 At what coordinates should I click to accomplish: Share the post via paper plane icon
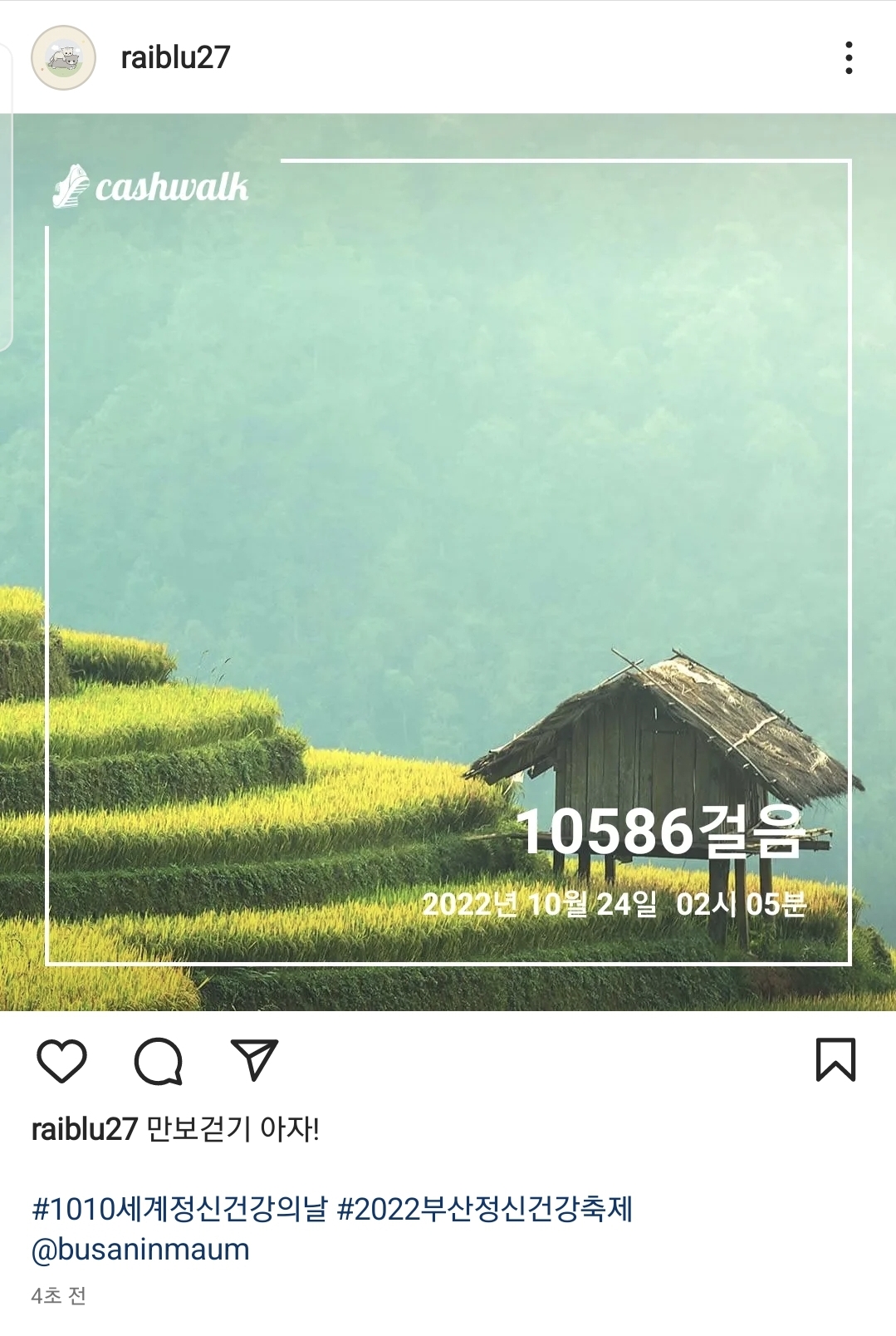click(254, 1059)
